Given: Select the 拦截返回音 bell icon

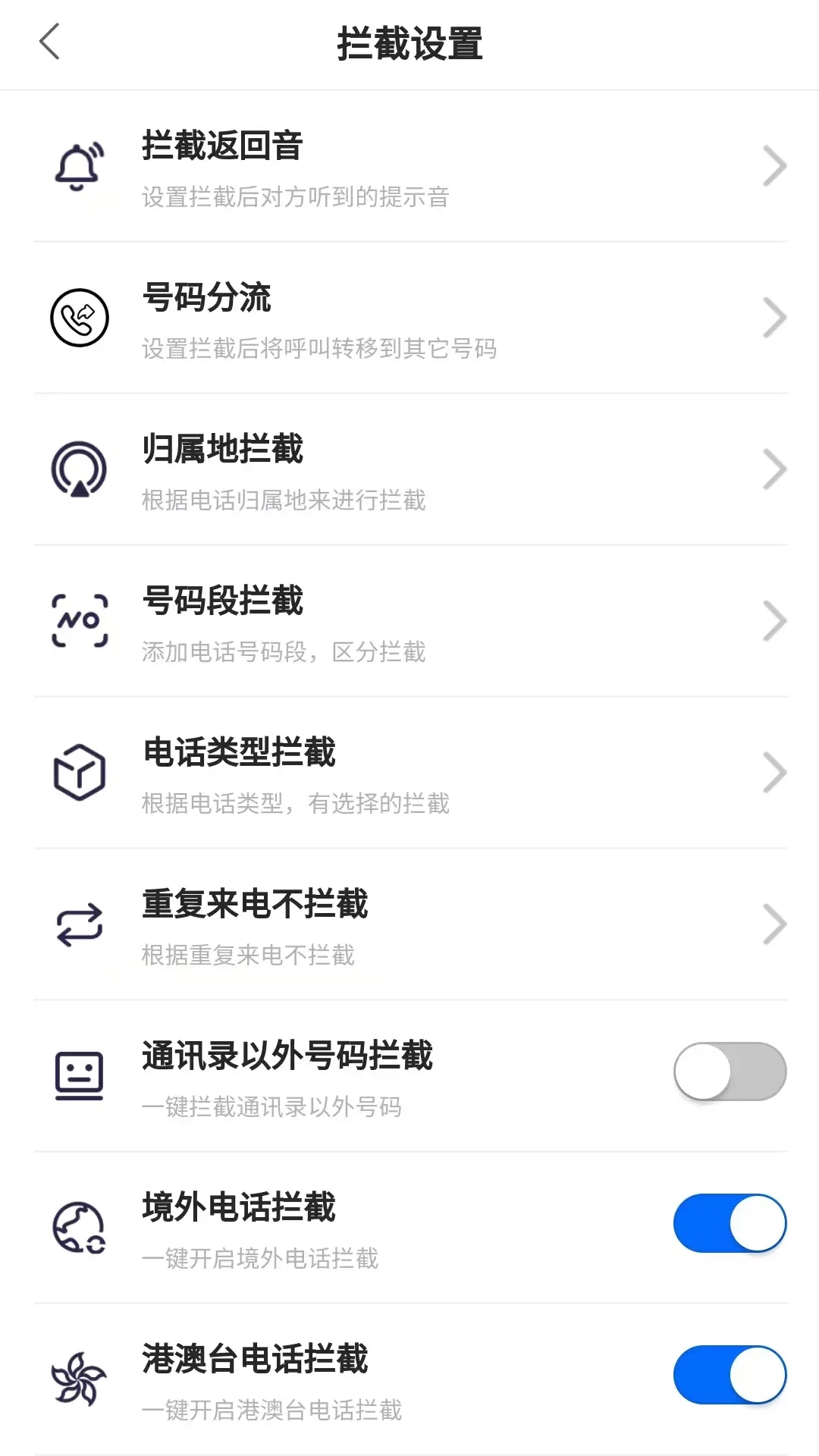Looking at the screenshot, I should 78,165.
